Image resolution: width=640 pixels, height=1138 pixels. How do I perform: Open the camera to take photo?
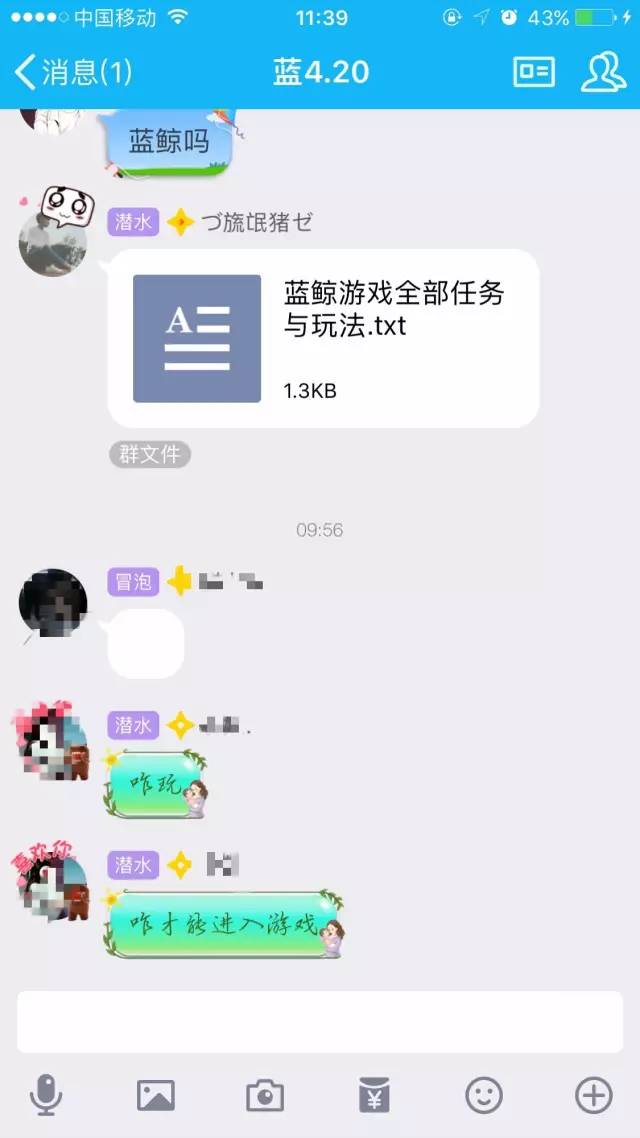pyautogui.click(x=265, y=1096)
